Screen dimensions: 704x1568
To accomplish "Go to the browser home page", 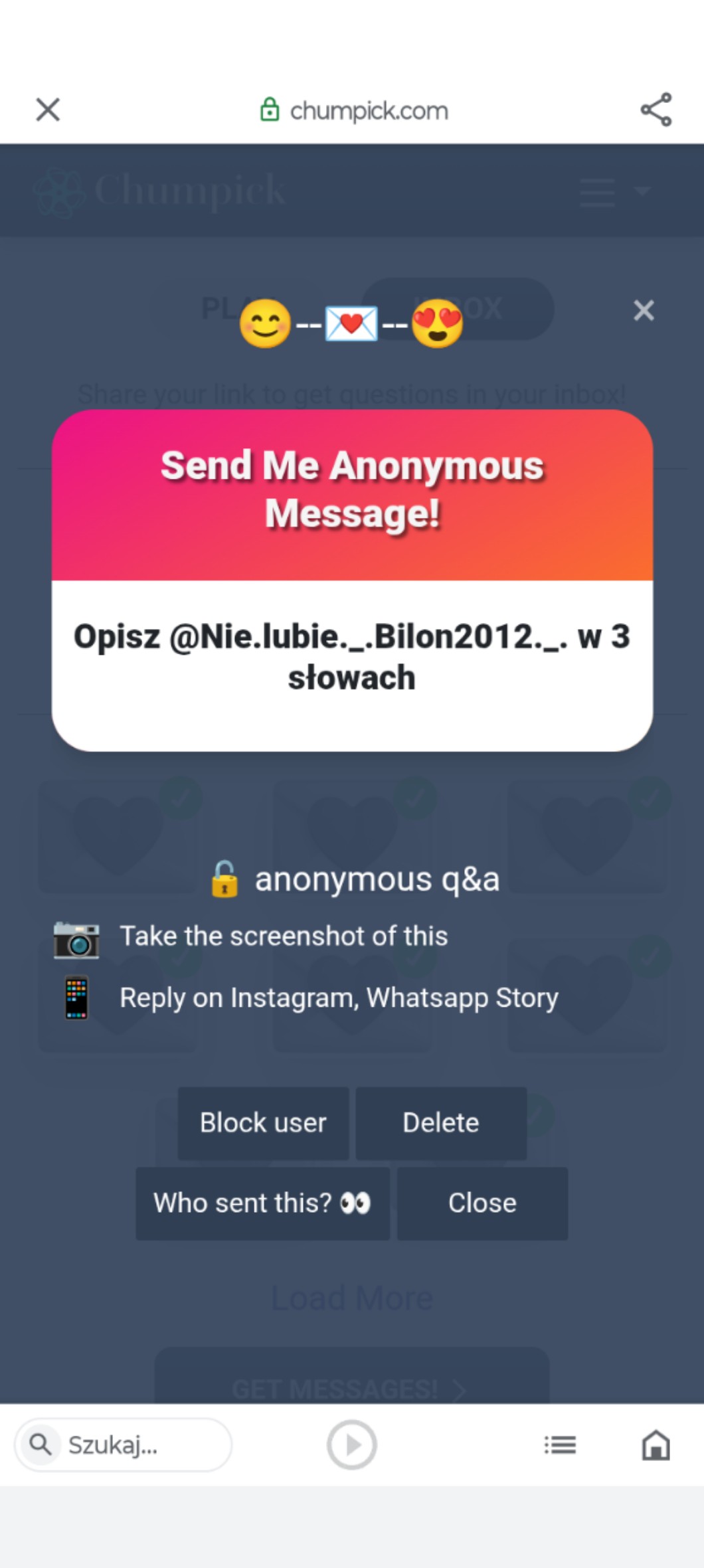I will point(656,1444).
